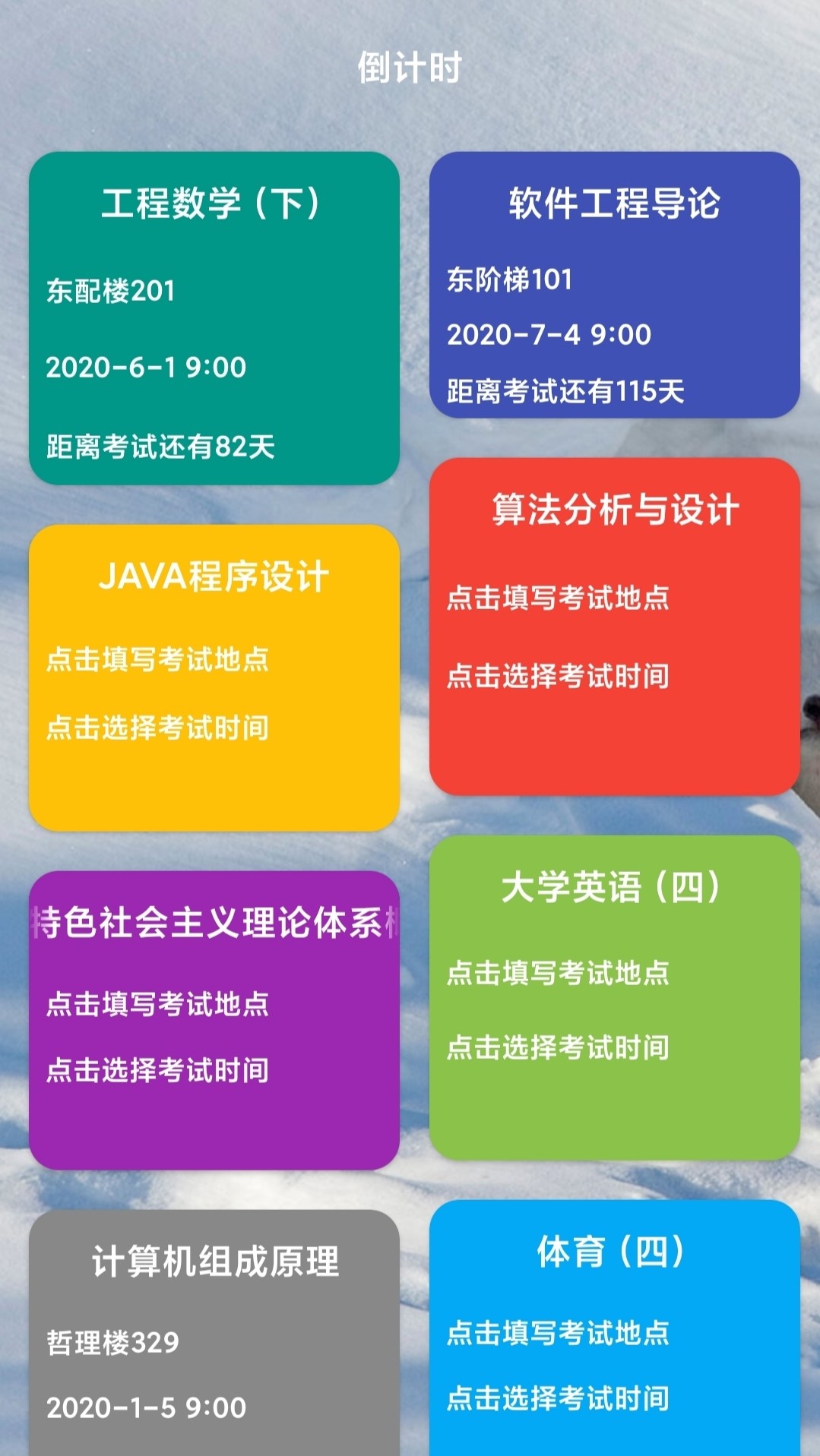The image size is (820, 1456).
Task: Edit the 东配楼201 exam location
Action: tap(111, 290)
